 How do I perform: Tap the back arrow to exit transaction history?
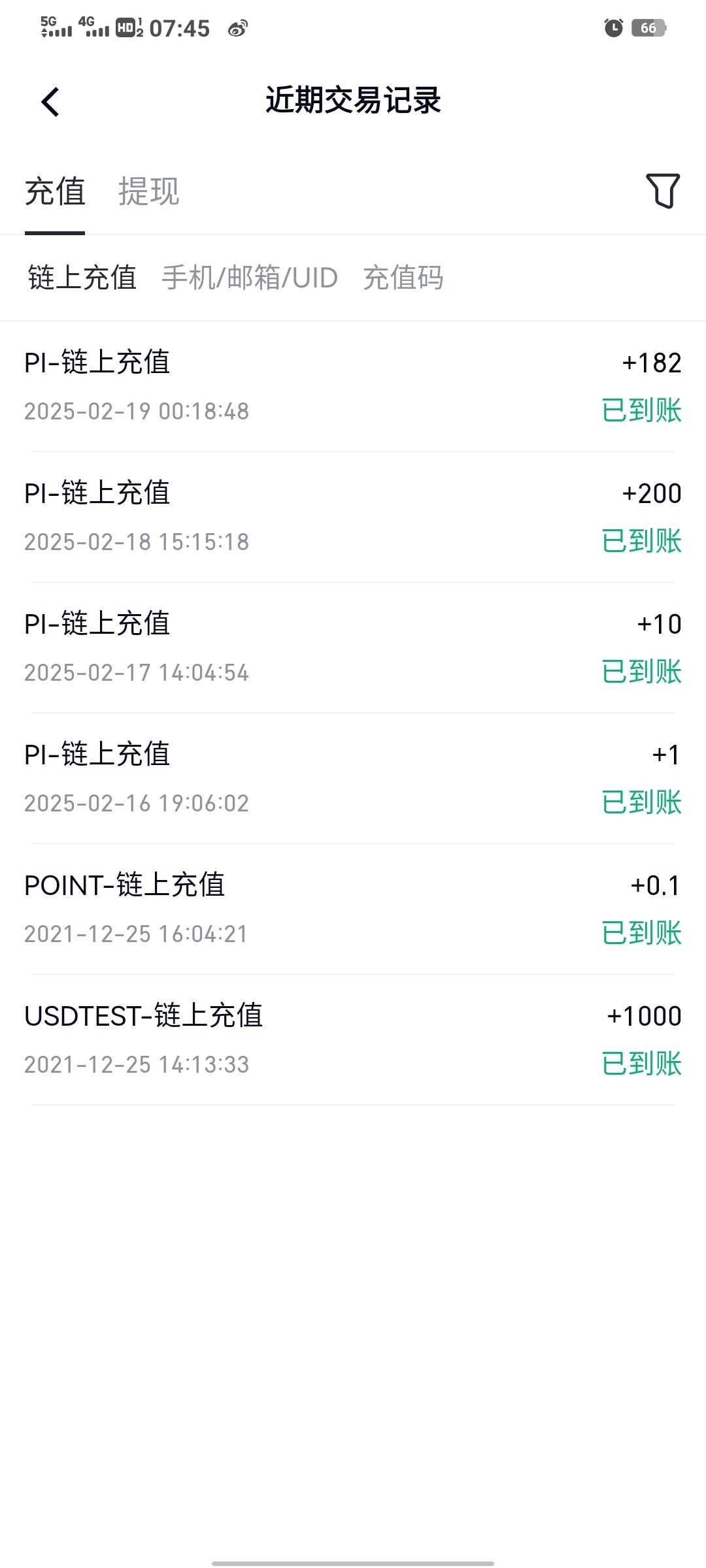pos(49,101)
